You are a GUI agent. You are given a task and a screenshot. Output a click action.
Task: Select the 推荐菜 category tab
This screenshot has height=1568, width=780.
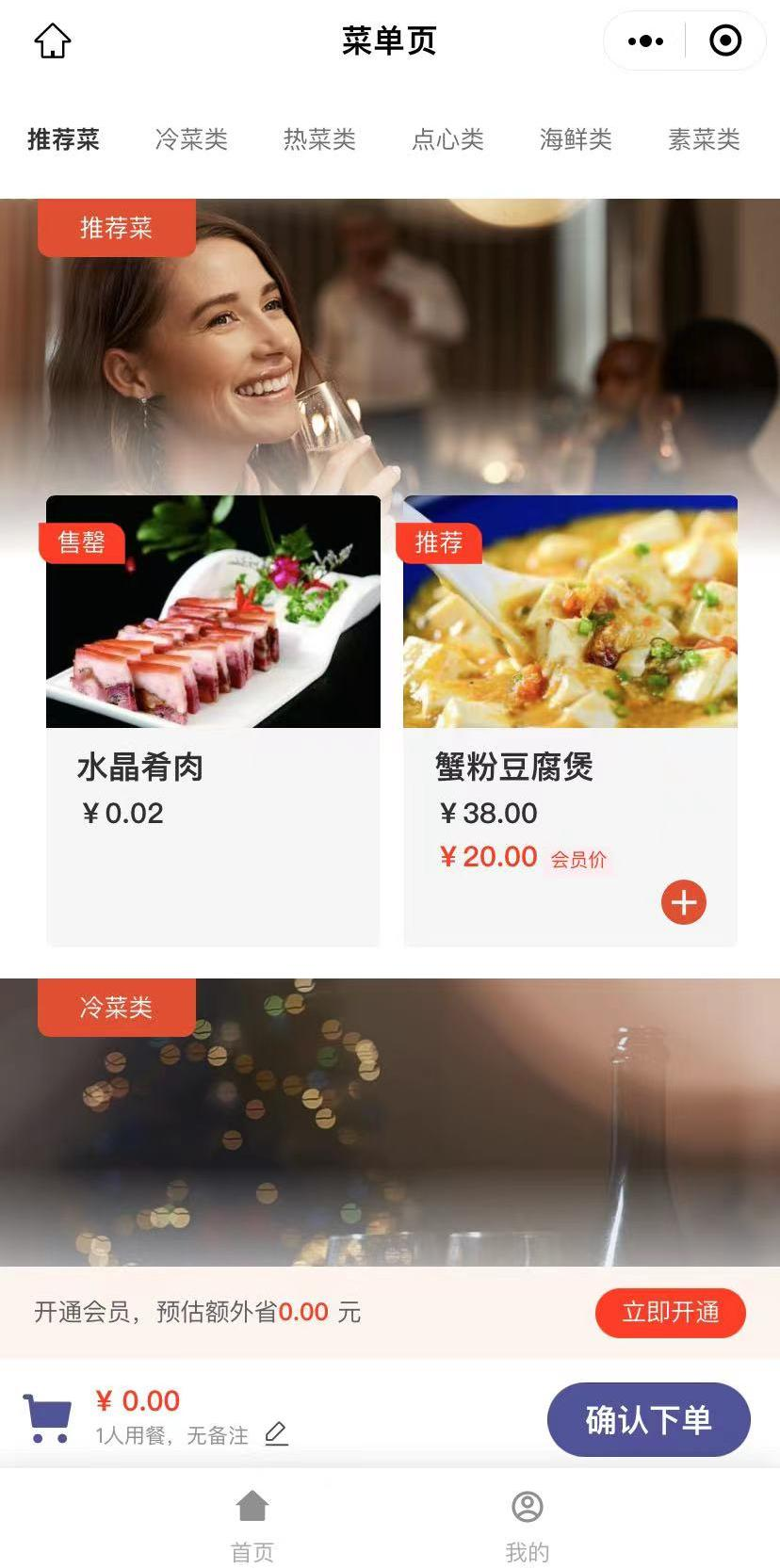(63, 139)
